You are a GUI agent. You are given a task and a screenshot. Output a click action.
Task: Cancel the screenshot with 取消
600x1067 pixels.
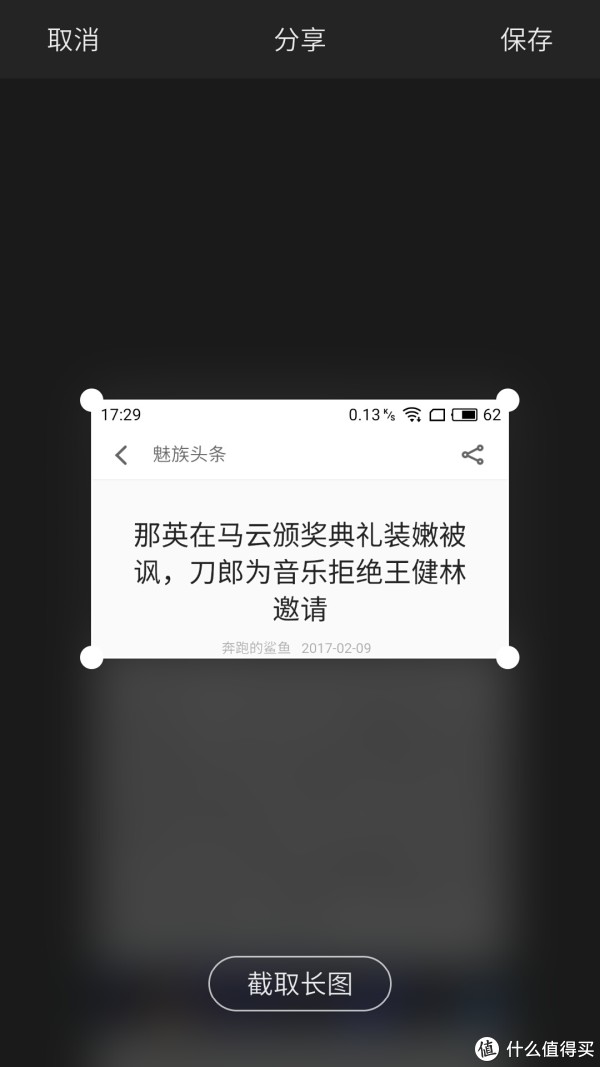click(x=73, y=39)
